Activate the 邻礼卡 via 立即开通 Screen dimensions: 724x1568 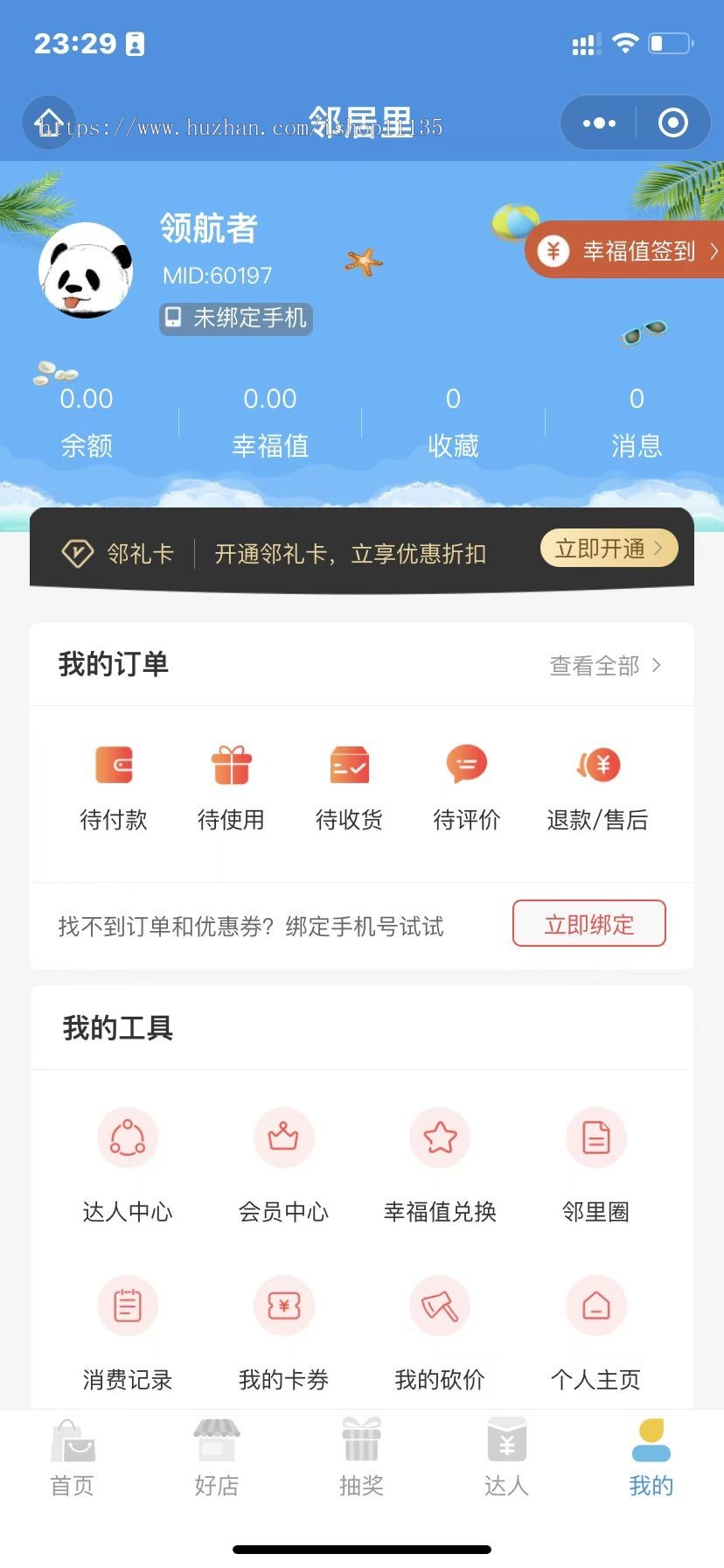click(x=609, y=549)
